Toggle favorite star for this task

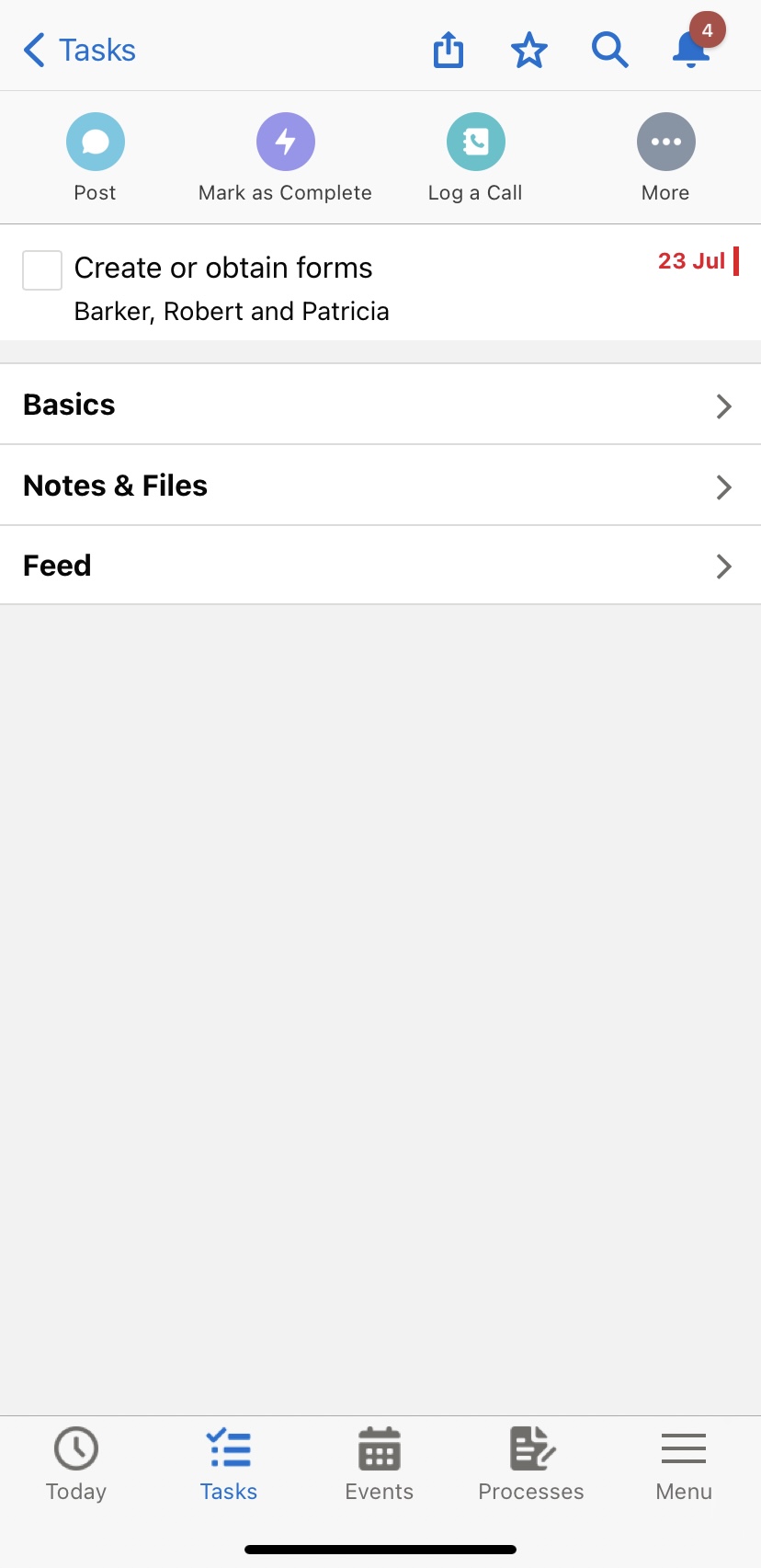pos(528,51)
